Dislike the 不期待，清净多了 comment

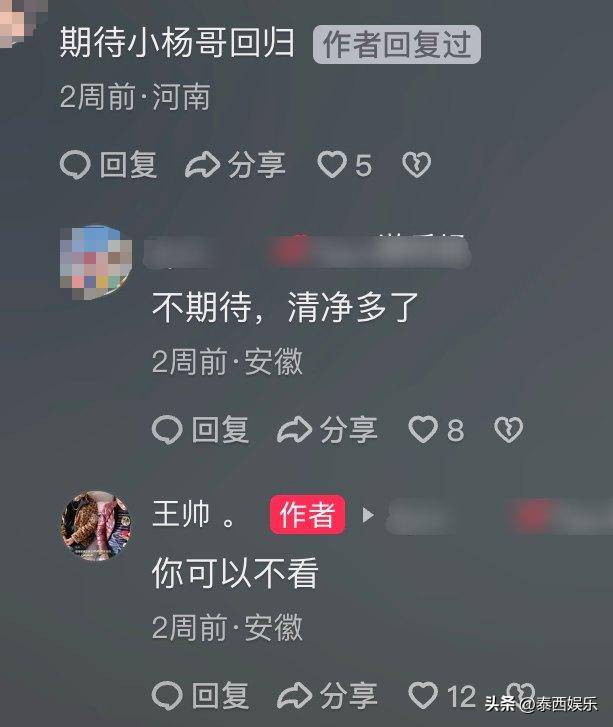(x=509, y=430)
